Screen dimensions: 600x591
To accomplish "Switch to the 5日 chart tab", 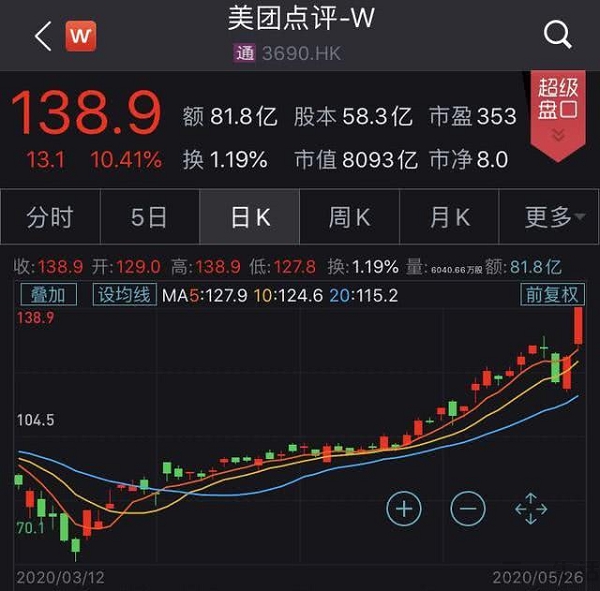I will click(x=149, y=217).
